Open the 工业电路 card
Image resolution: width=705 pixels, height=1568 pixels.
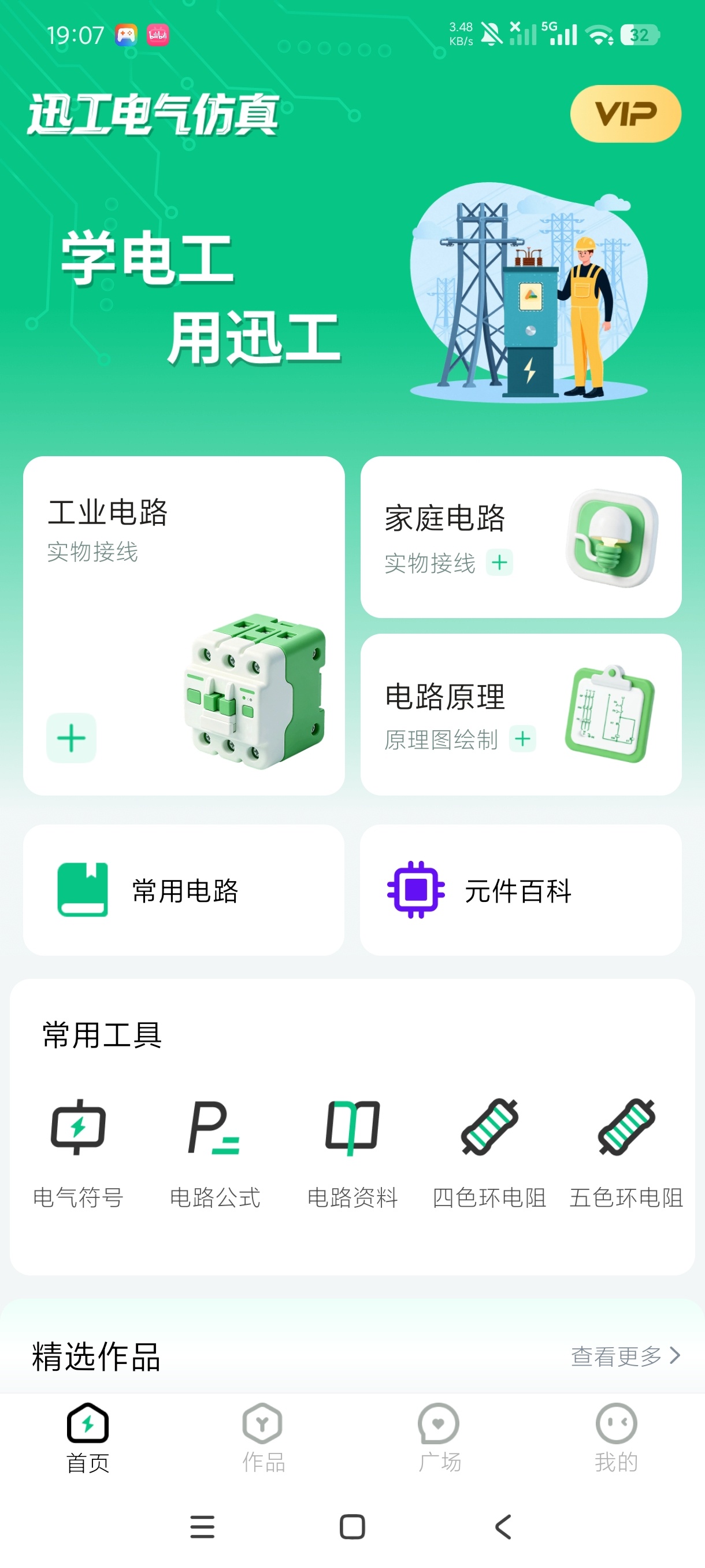click(184, 626)
